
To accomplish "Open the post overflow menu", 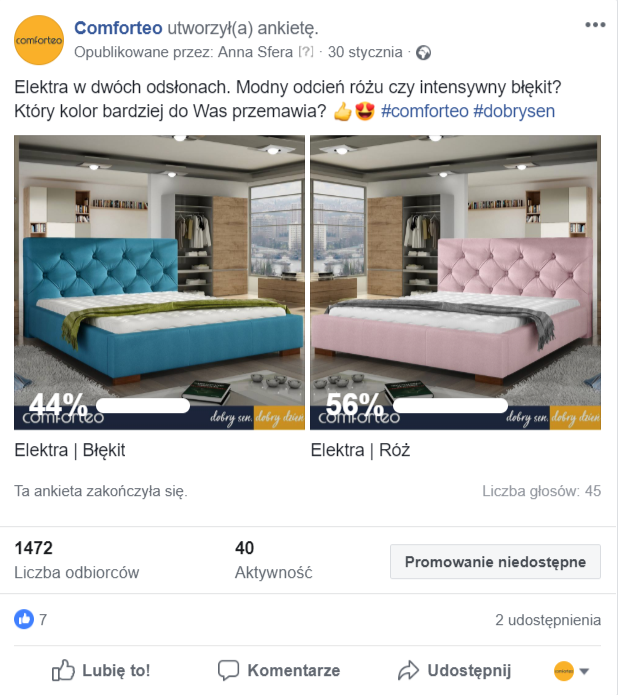I will pos(595,24).
